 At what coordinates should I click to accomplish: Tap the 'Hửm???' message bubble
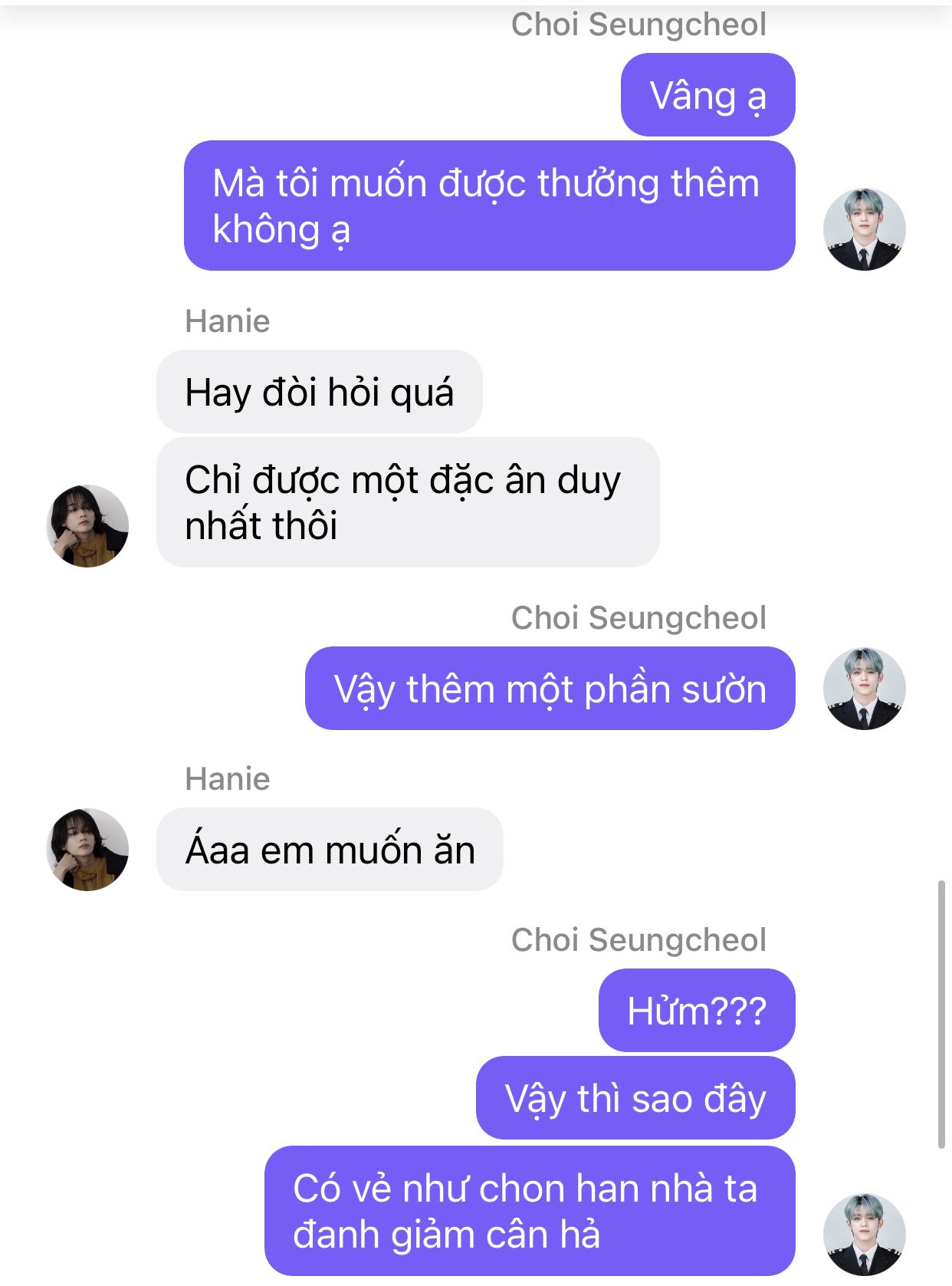click(x=696, y=1010)
